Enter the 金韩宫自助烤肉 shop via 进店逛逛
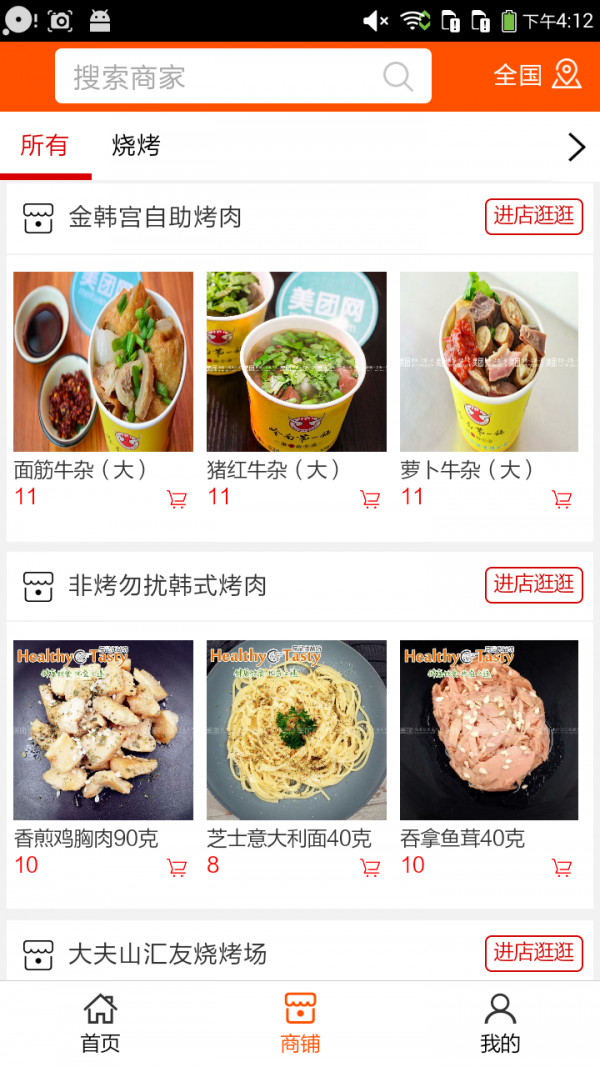The width and height of the screenshot is (600, 1067). (534, 216)
